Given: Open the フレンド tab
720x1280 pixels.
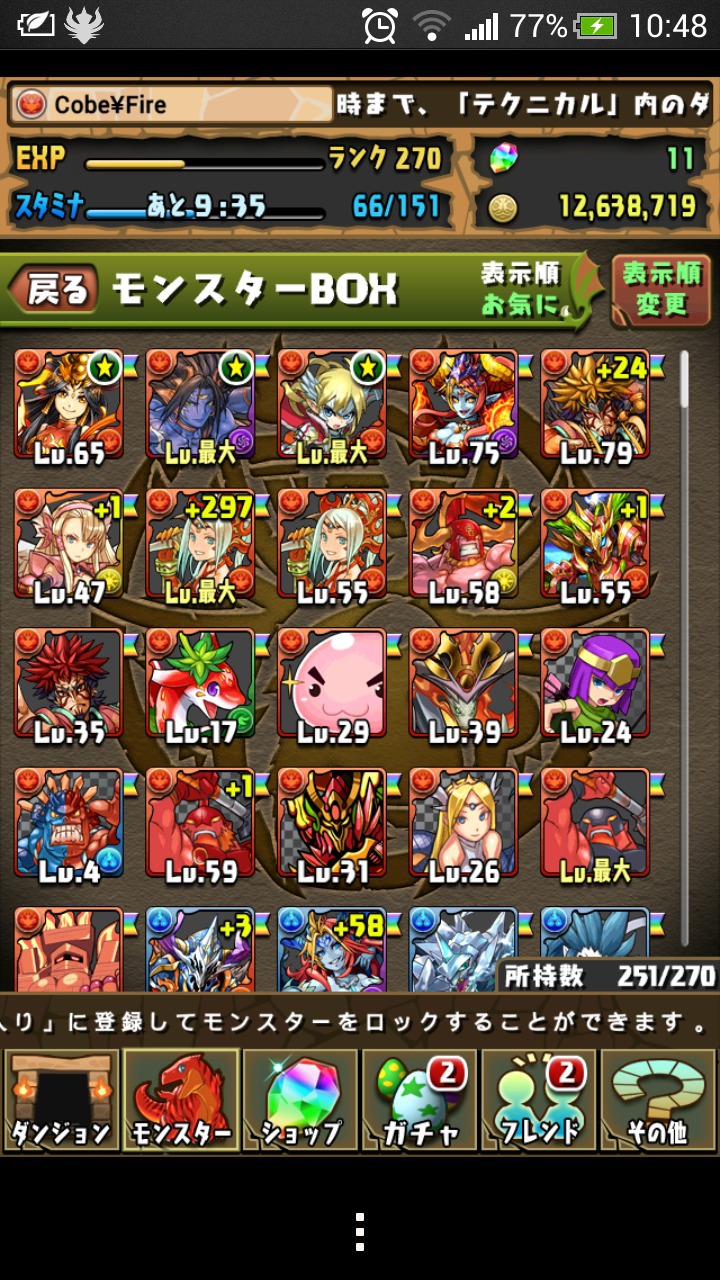Looking at the screenshot, I should point(539,1100).
